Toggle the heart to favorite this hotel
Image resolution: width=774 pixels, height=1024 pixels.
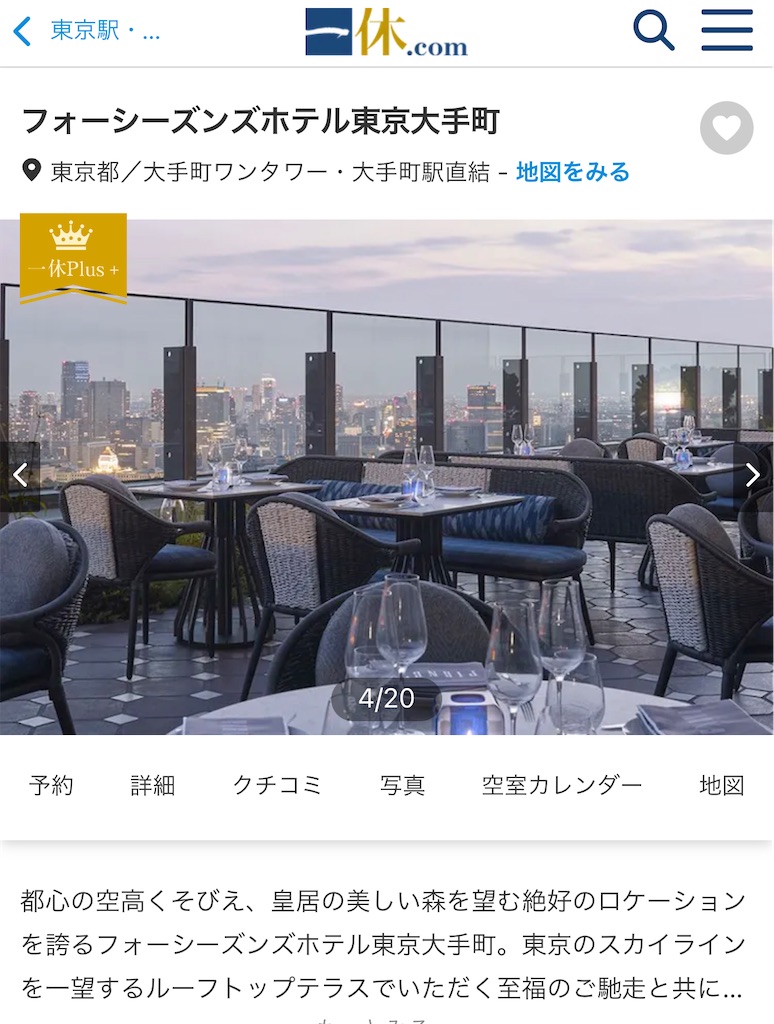(x=729, y=128)
